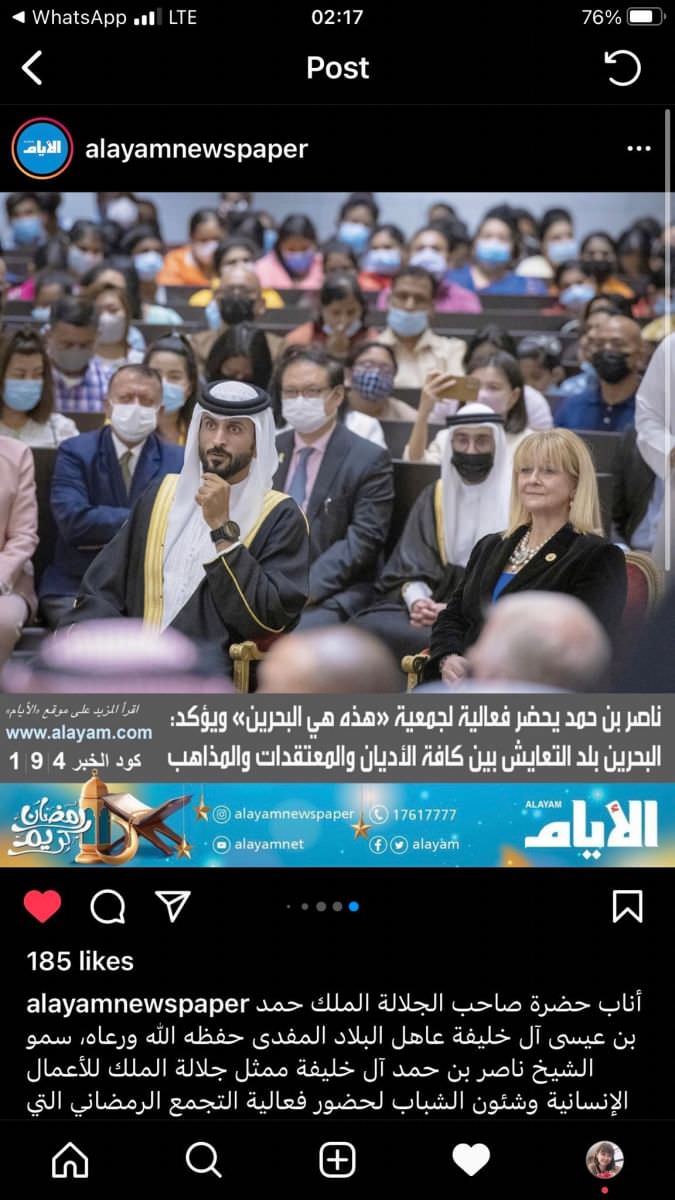View the 185 likes list

80,961
